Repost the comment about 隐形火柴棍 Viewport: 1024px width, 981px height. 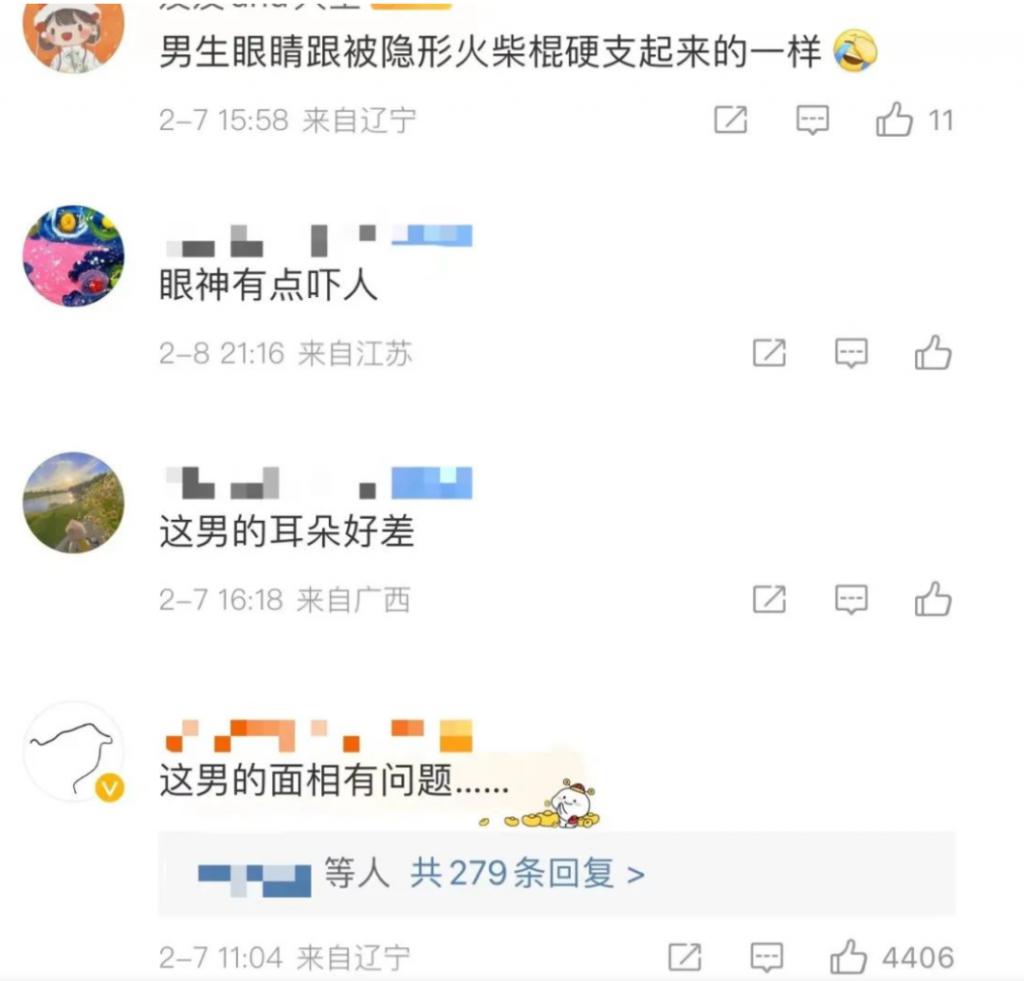pos(730,121)
